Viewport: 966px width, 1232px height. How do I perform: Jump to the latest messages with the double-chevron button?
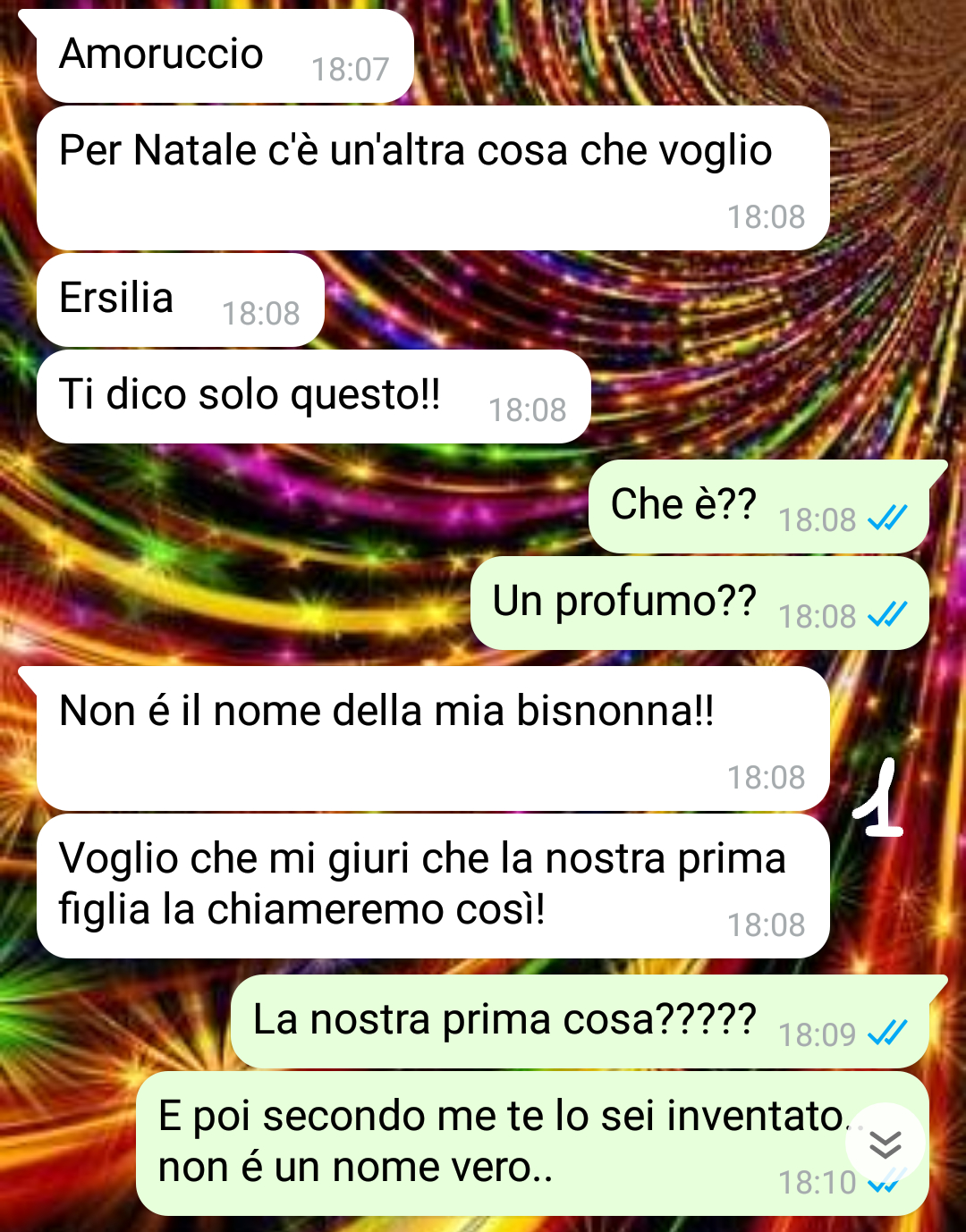tap(885, 1143)
